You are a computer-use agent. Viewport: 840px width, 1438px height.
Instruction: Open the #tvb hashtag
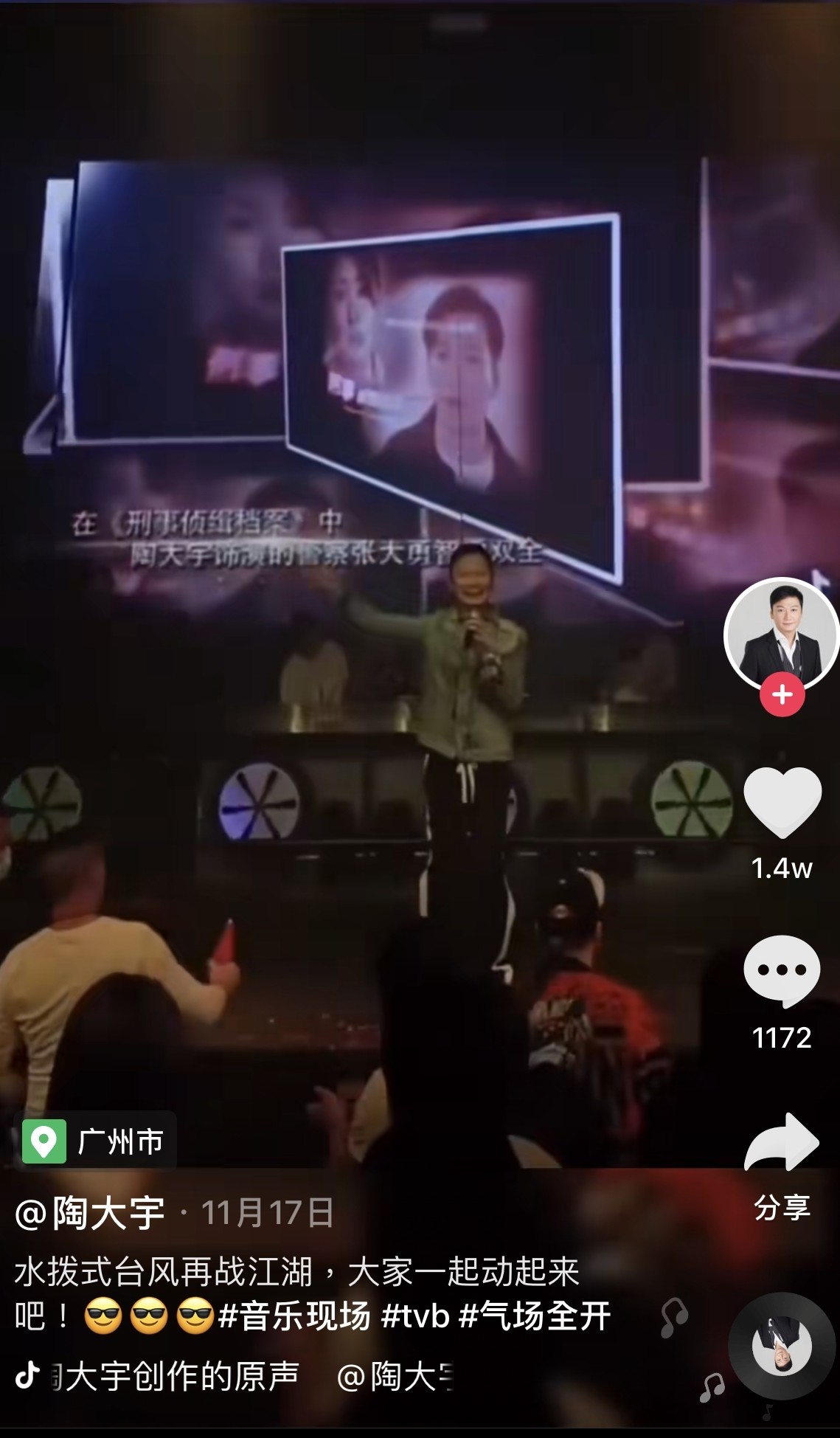[415, 1316]
